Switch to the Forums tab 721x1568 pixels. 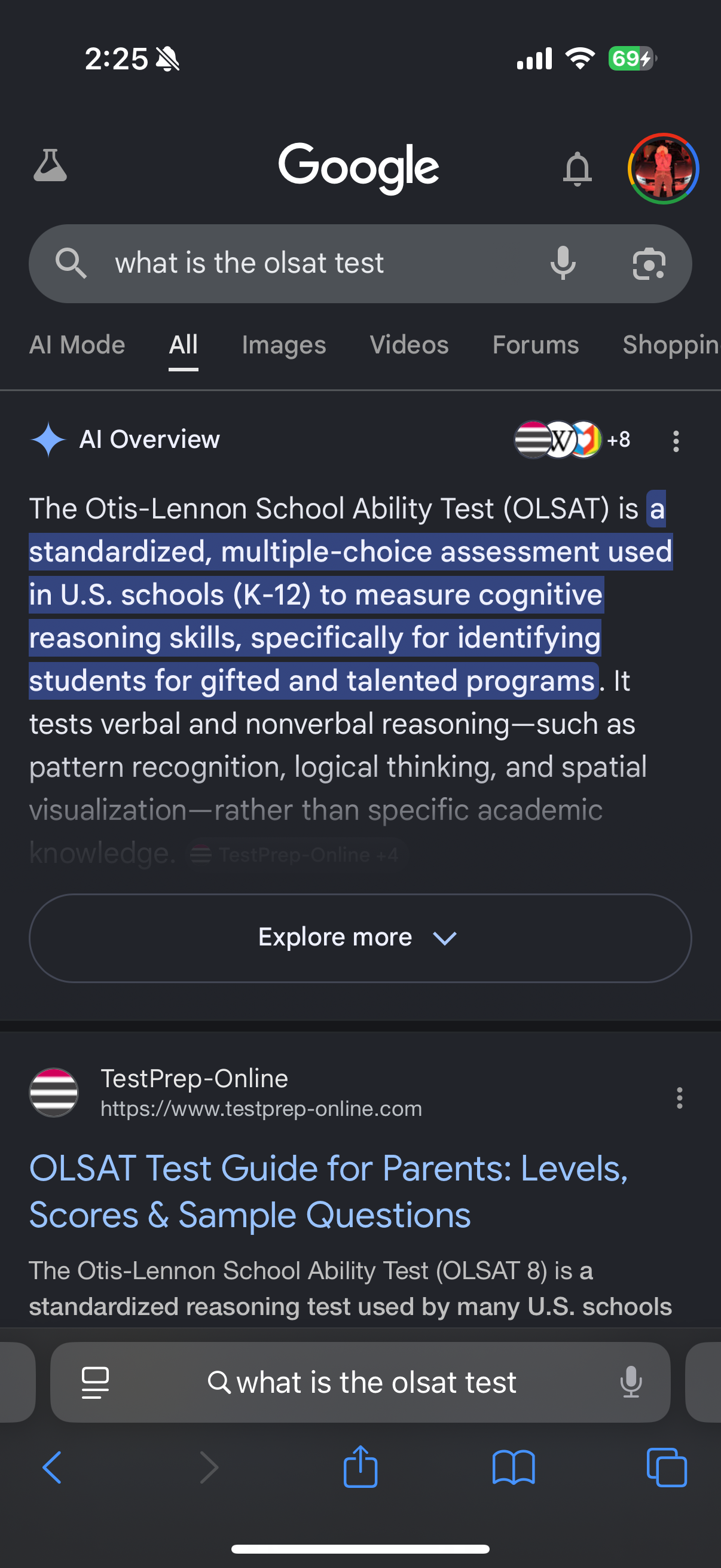[x=536, y=345]
